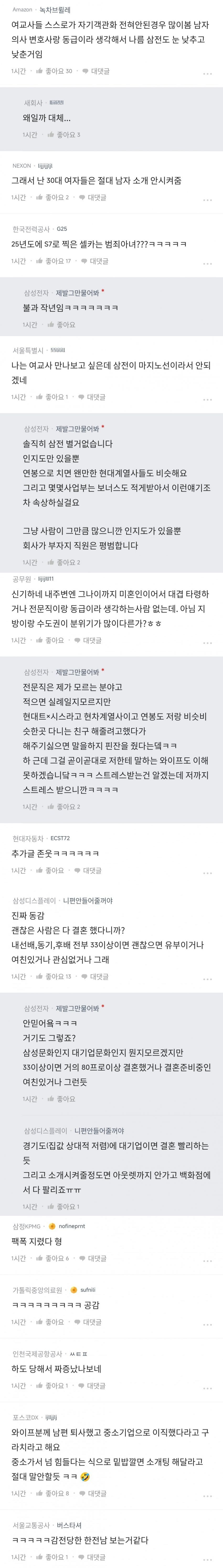
Task: Reply to the 공무원 comment
Action: tap(88, 640)
